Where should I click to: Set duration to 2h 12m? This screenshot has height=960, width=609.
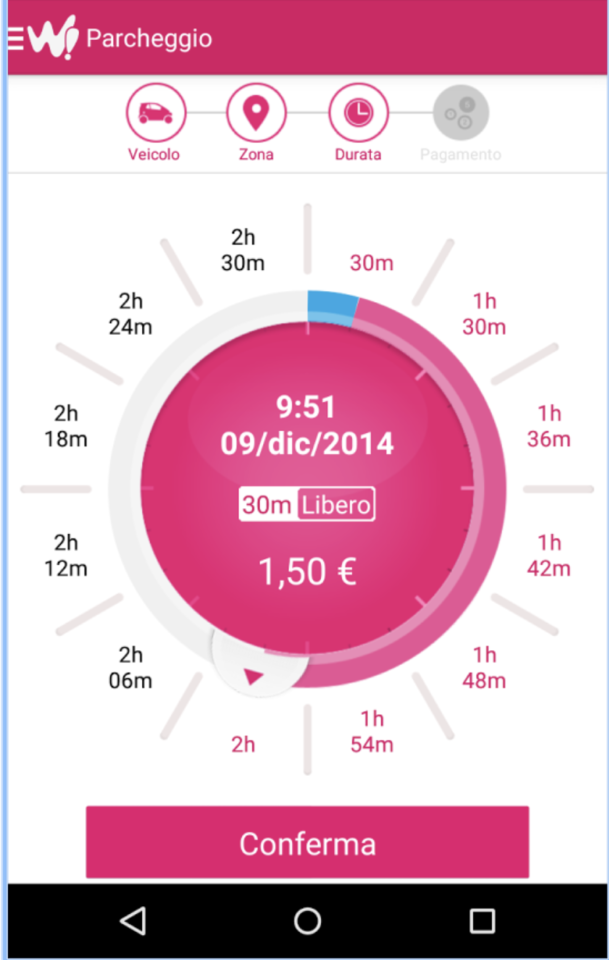pyautogui.click(x=66, y=555)
